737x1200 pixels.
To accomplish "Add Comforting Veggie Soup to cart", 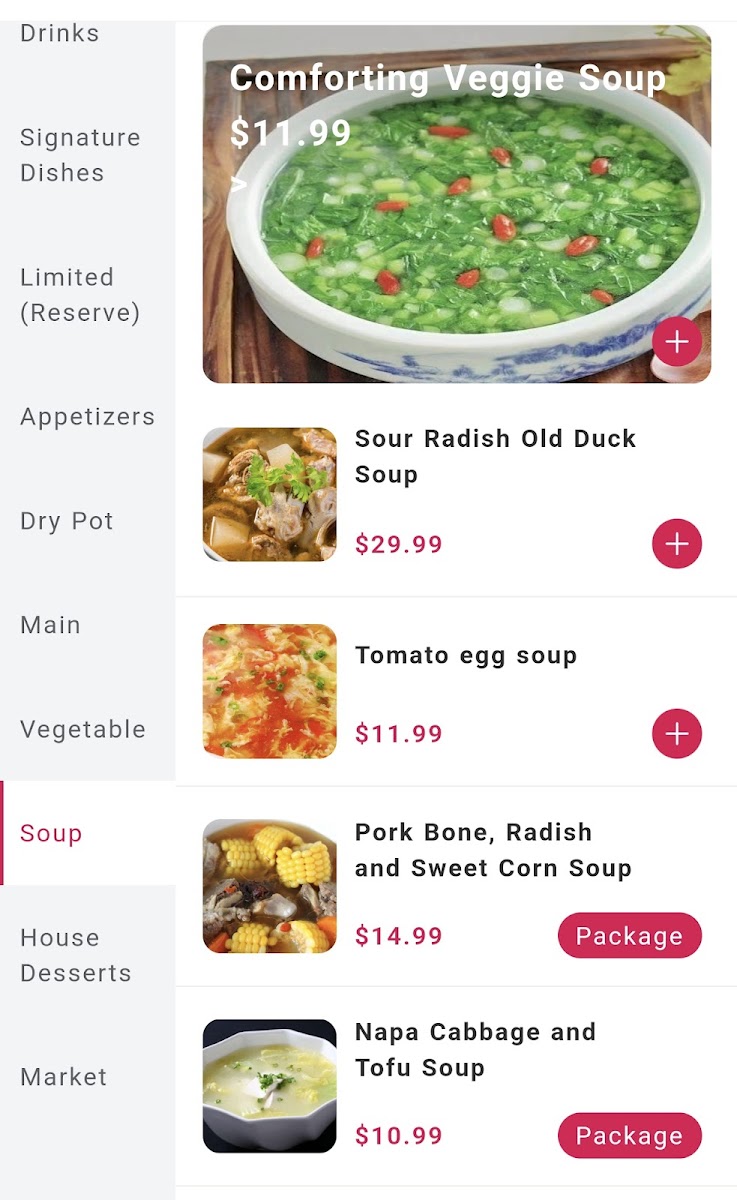I will pyautogui.click(x=677, y=342).
